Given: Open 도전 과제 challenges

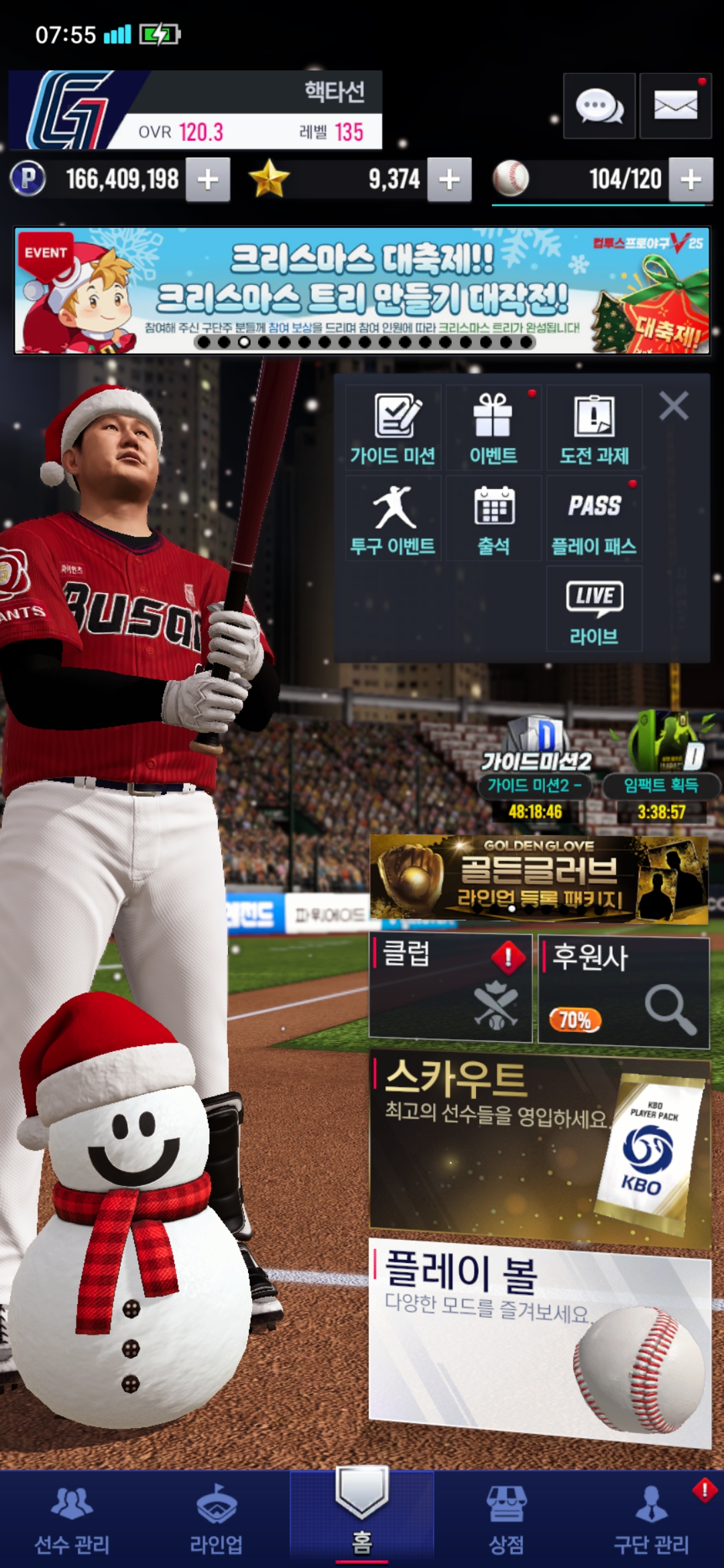Looking at the screenshot, I should coord(594,429).
